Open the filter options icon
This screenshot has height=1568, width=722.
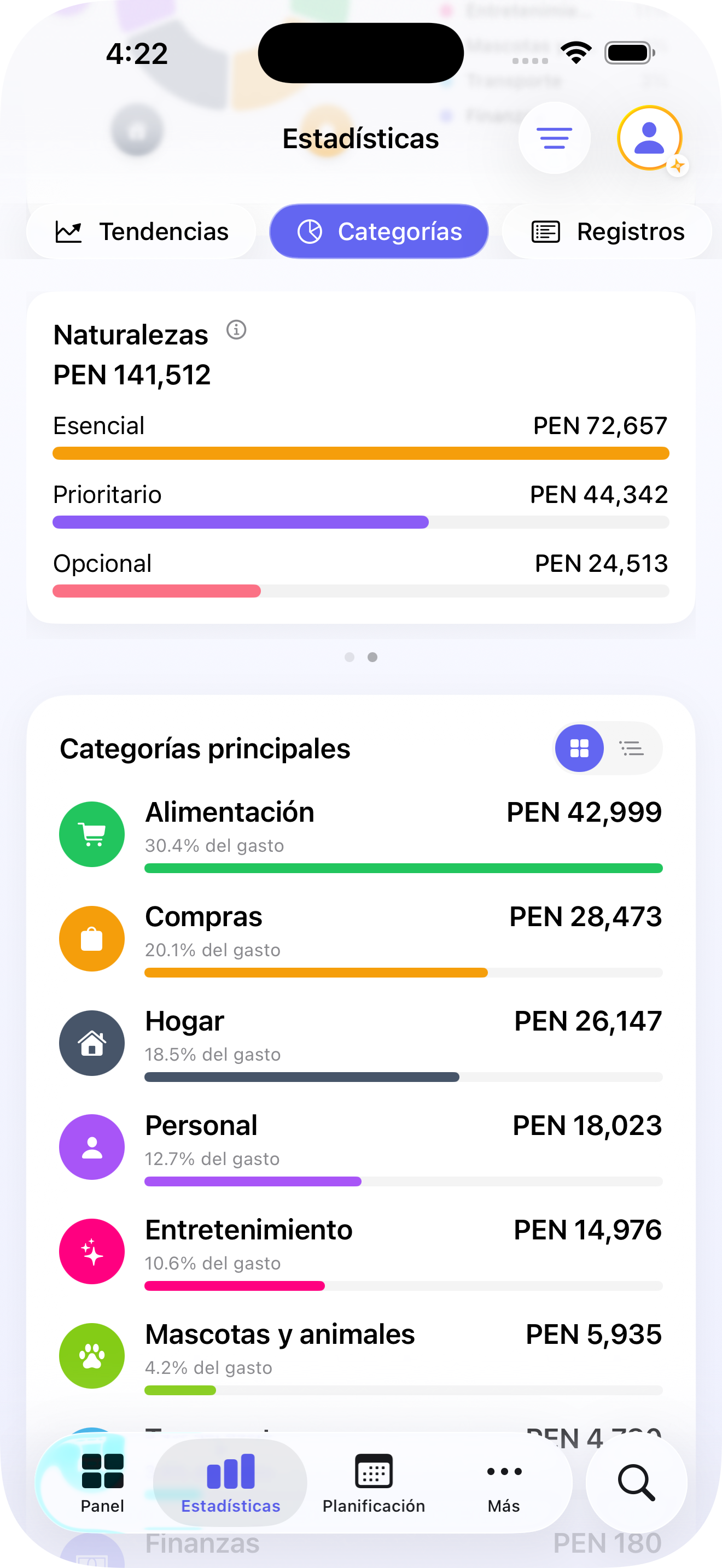pyautogui.click(x=555, y=138)
